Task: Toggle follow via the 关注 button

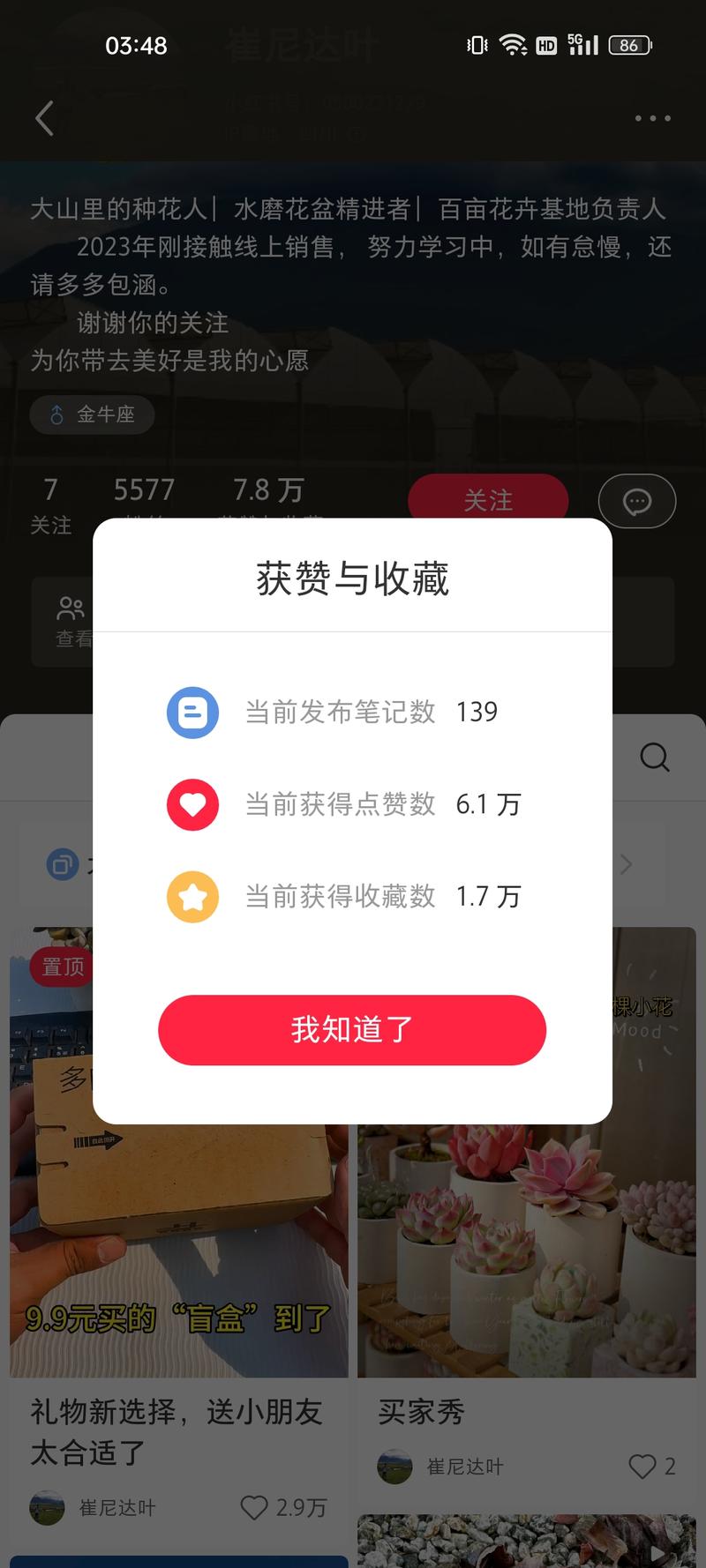Action: (x=488, y=500)
